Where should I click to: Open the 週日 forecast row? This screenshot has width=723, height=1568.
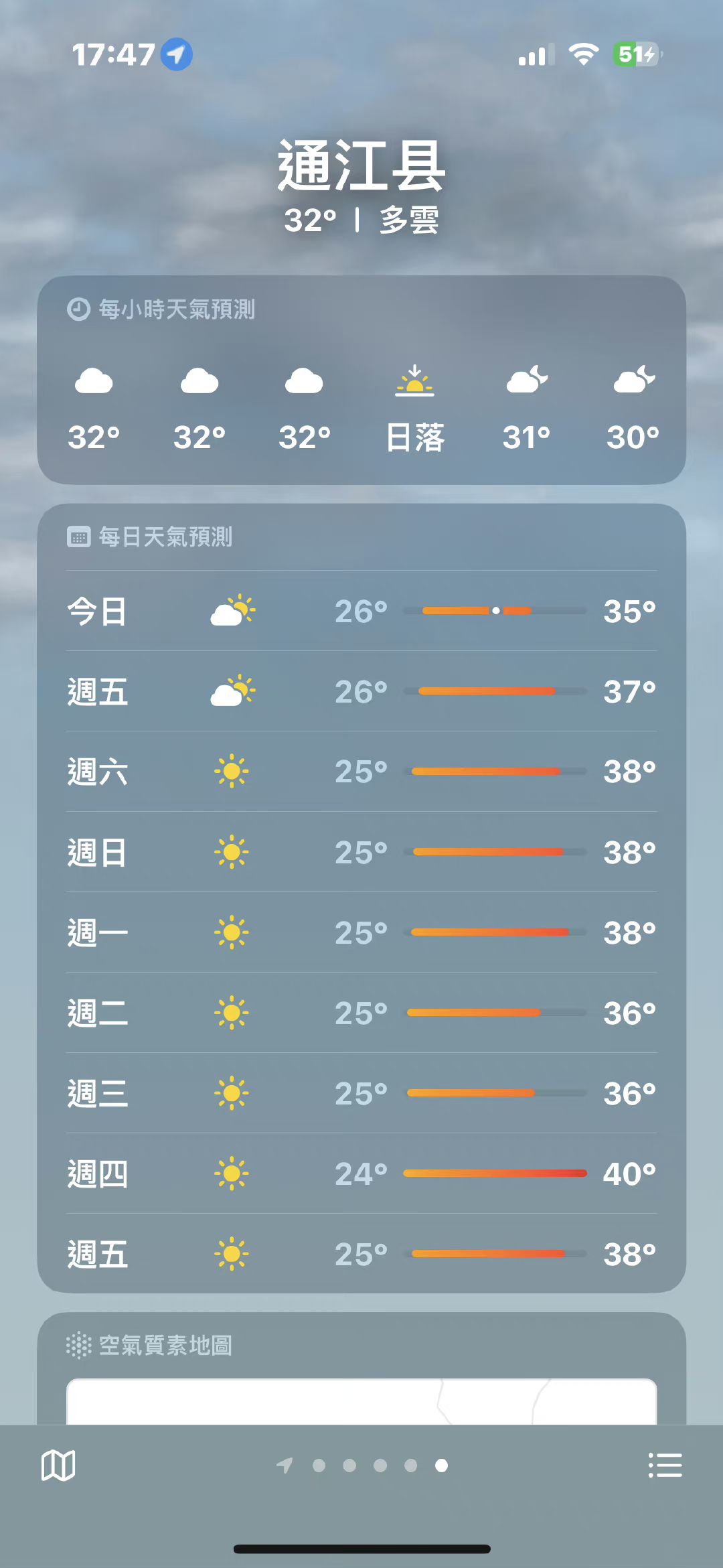tap(361, 852)
